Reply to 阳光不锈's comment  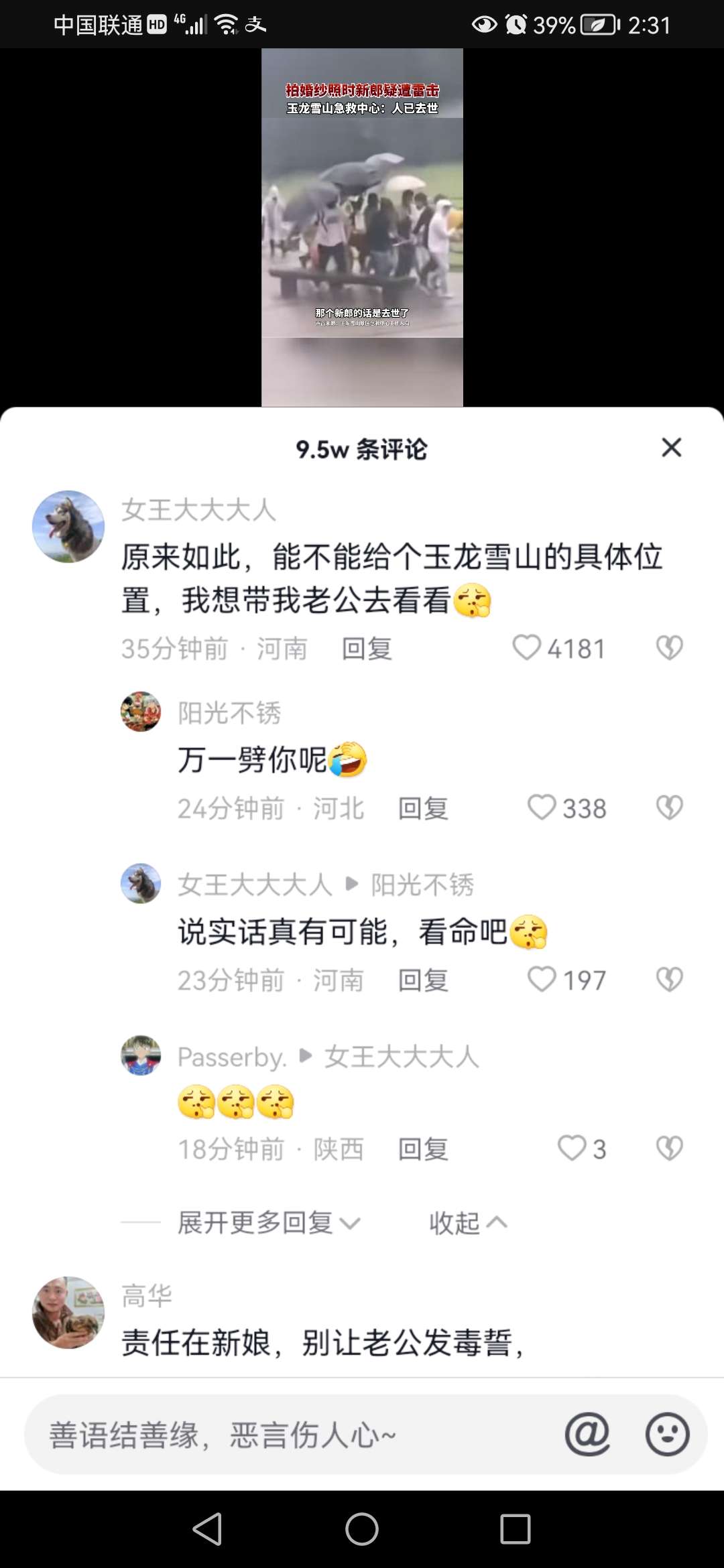(423, 809)
